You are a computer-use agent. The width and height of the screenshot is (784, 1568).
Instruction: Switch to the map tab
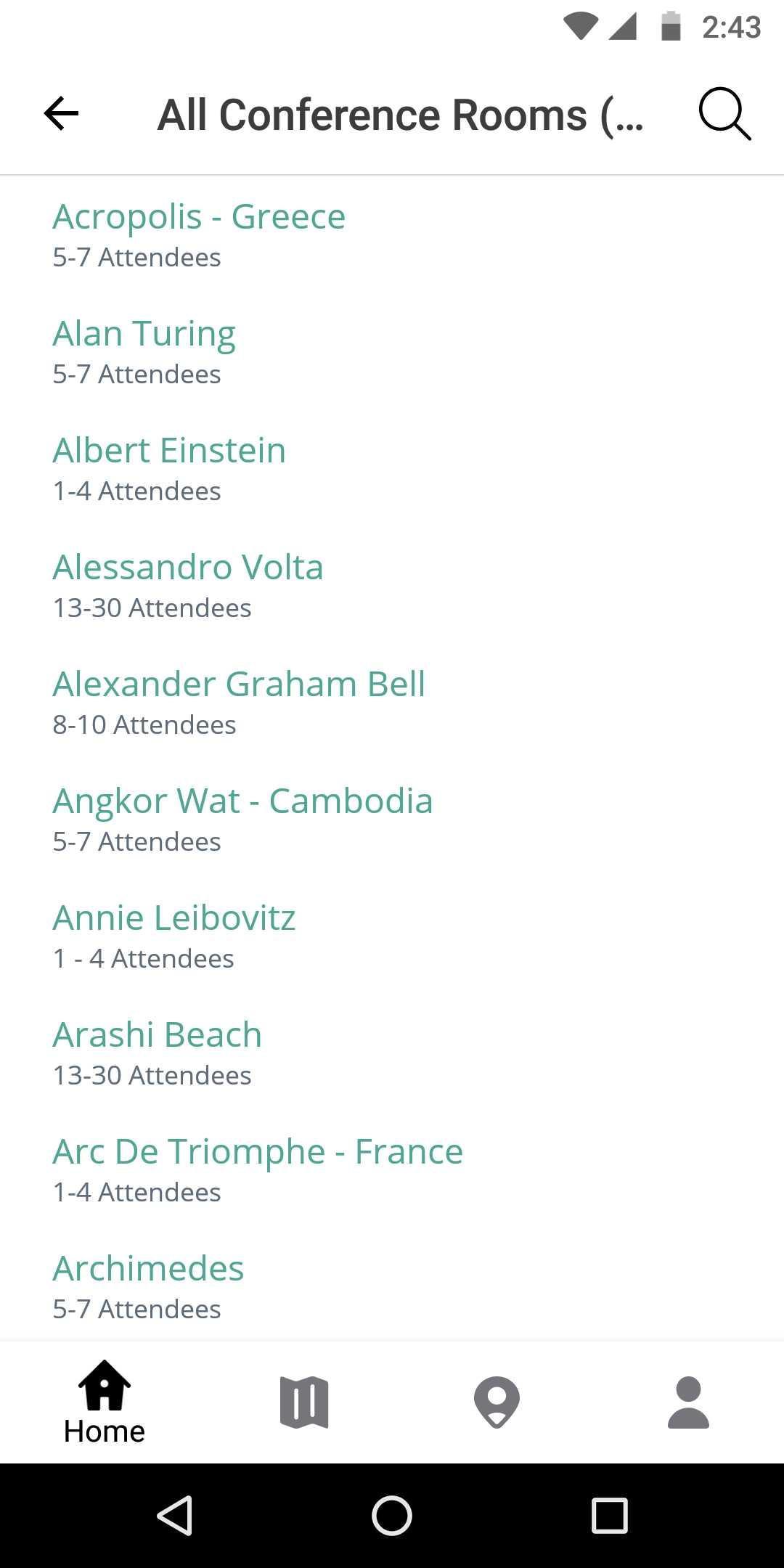[x=304, y=1402]
